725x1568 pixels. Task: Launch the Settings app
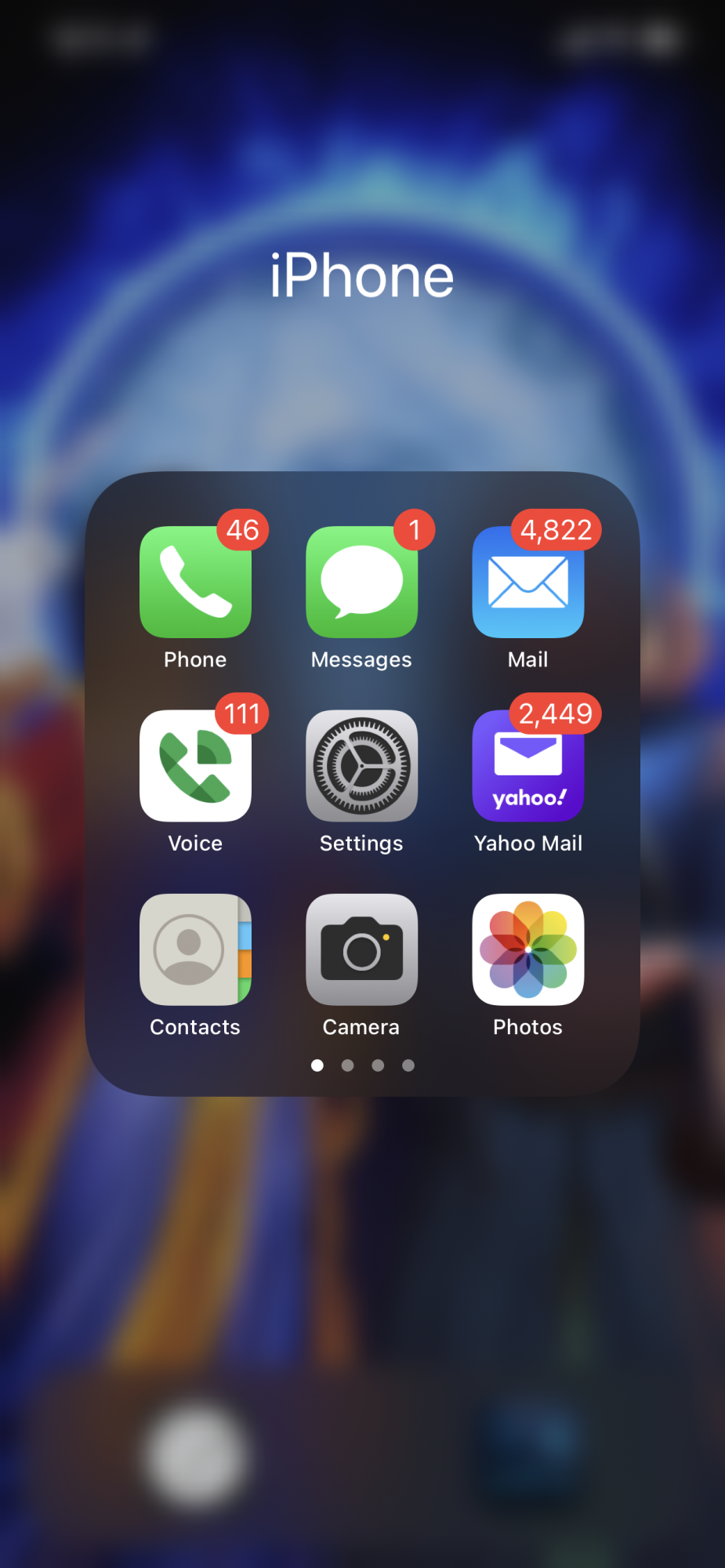(361, 766)
